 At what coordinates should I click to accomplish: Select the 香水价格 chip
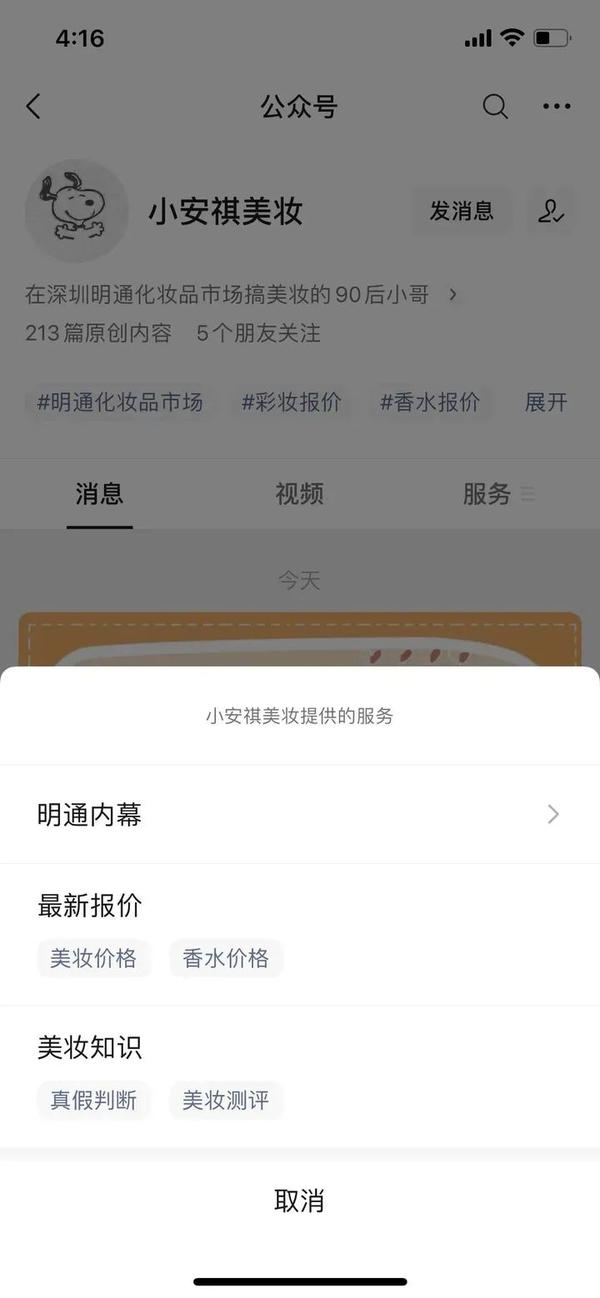coord(226,958)
